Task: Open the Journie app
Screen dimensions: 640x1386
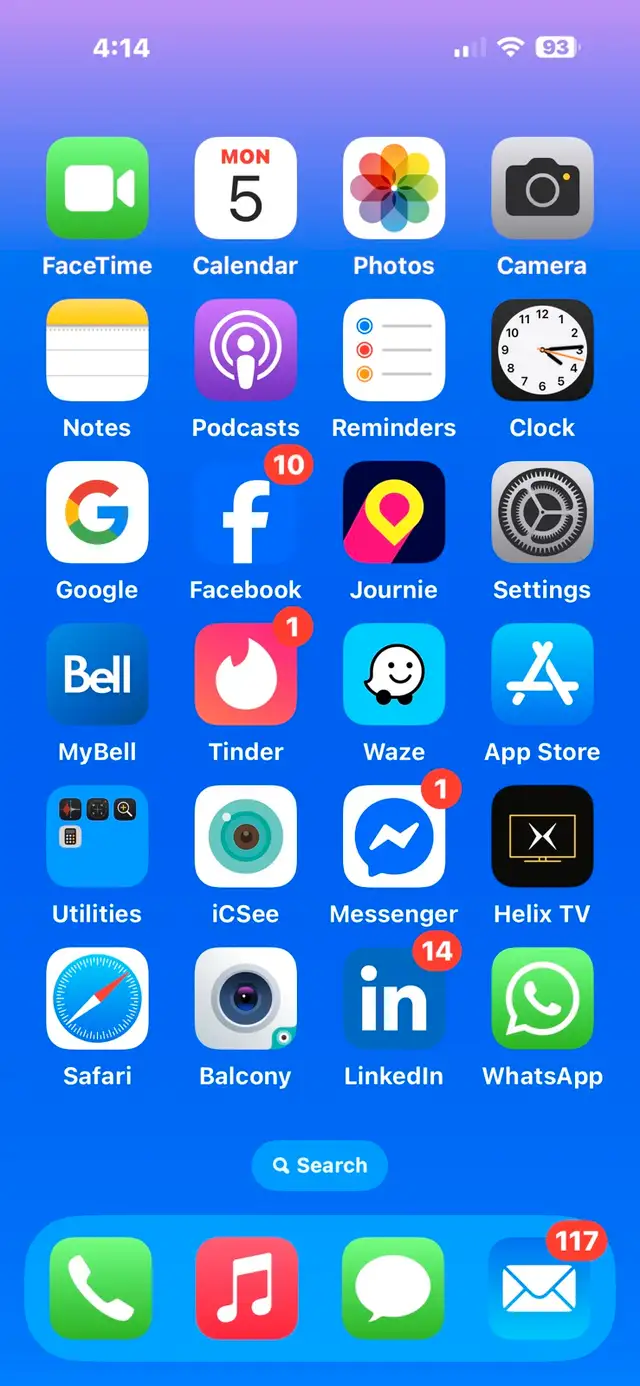Action: pyautogui.click(x=394, y=512)
